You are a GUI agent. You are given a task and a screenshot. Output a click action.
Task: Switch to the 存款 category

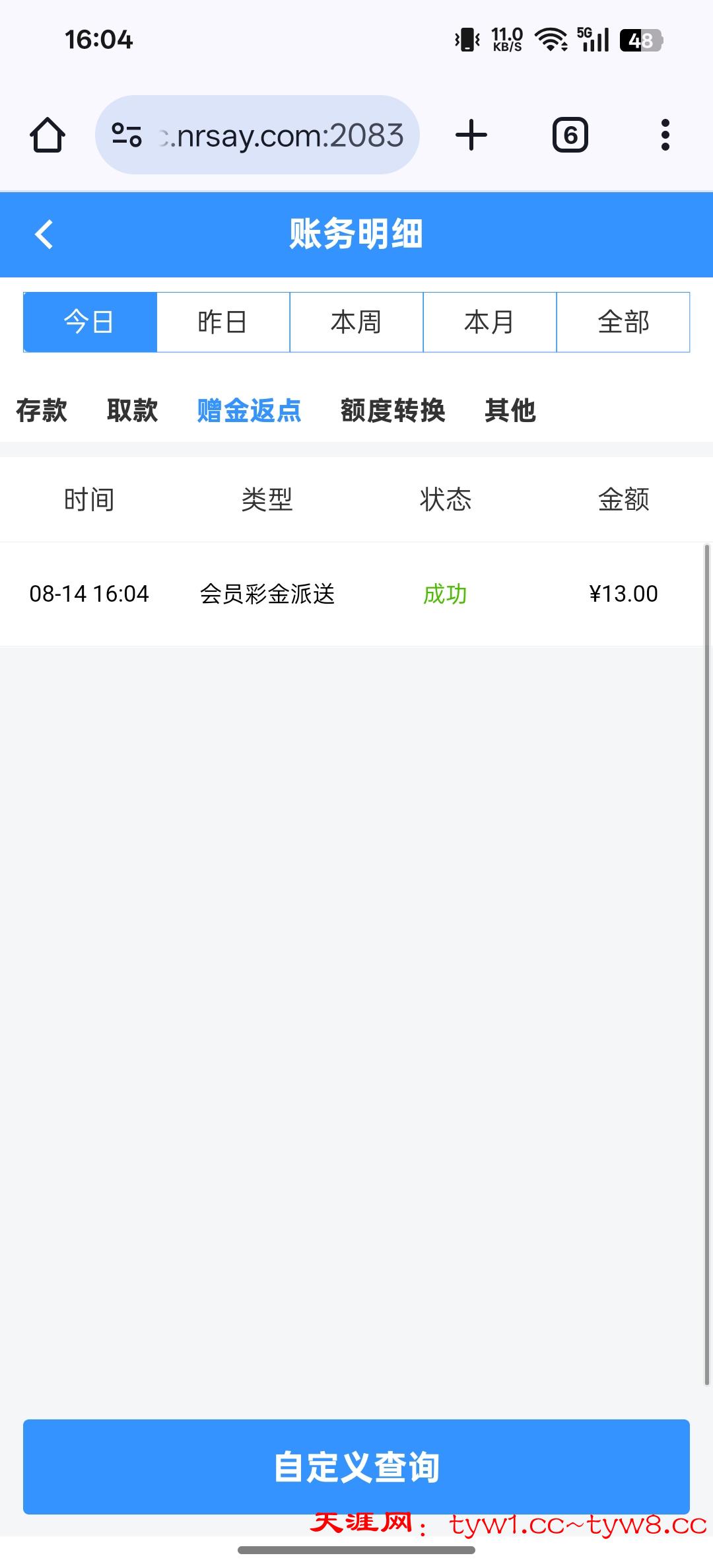click(42, 410)
